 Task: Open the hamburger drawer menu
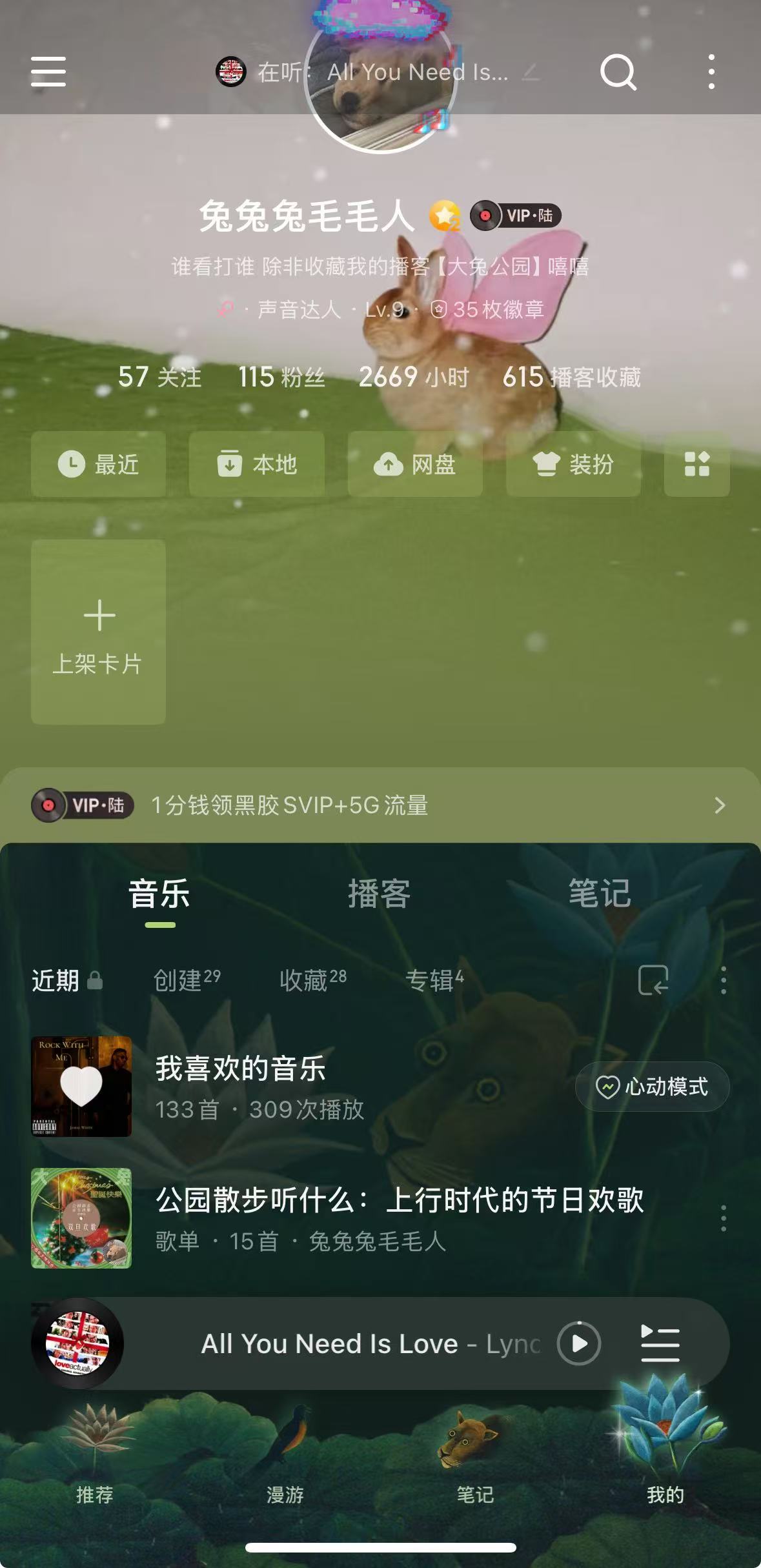click(48, 71)
